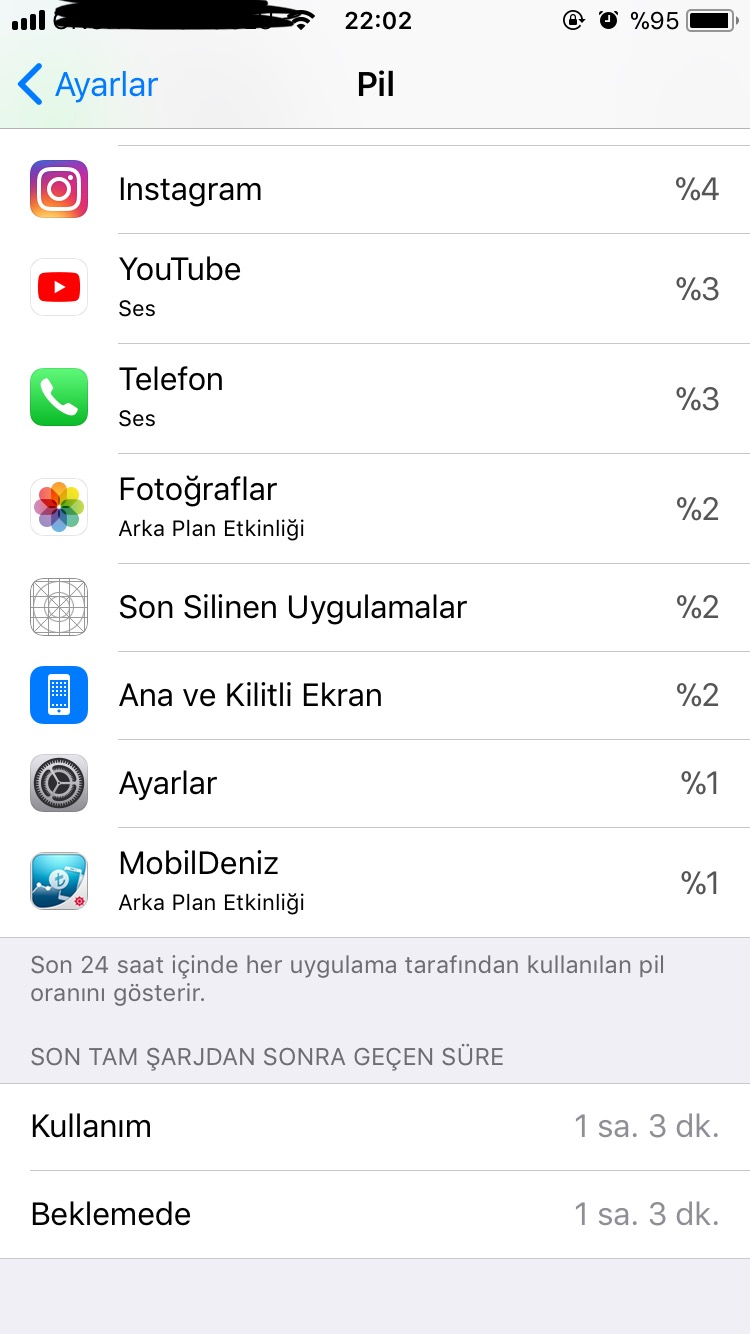Select the YouTube row in the battery list
The width and height of the screenshot is (750, 1334).
(x=375, y=289)
